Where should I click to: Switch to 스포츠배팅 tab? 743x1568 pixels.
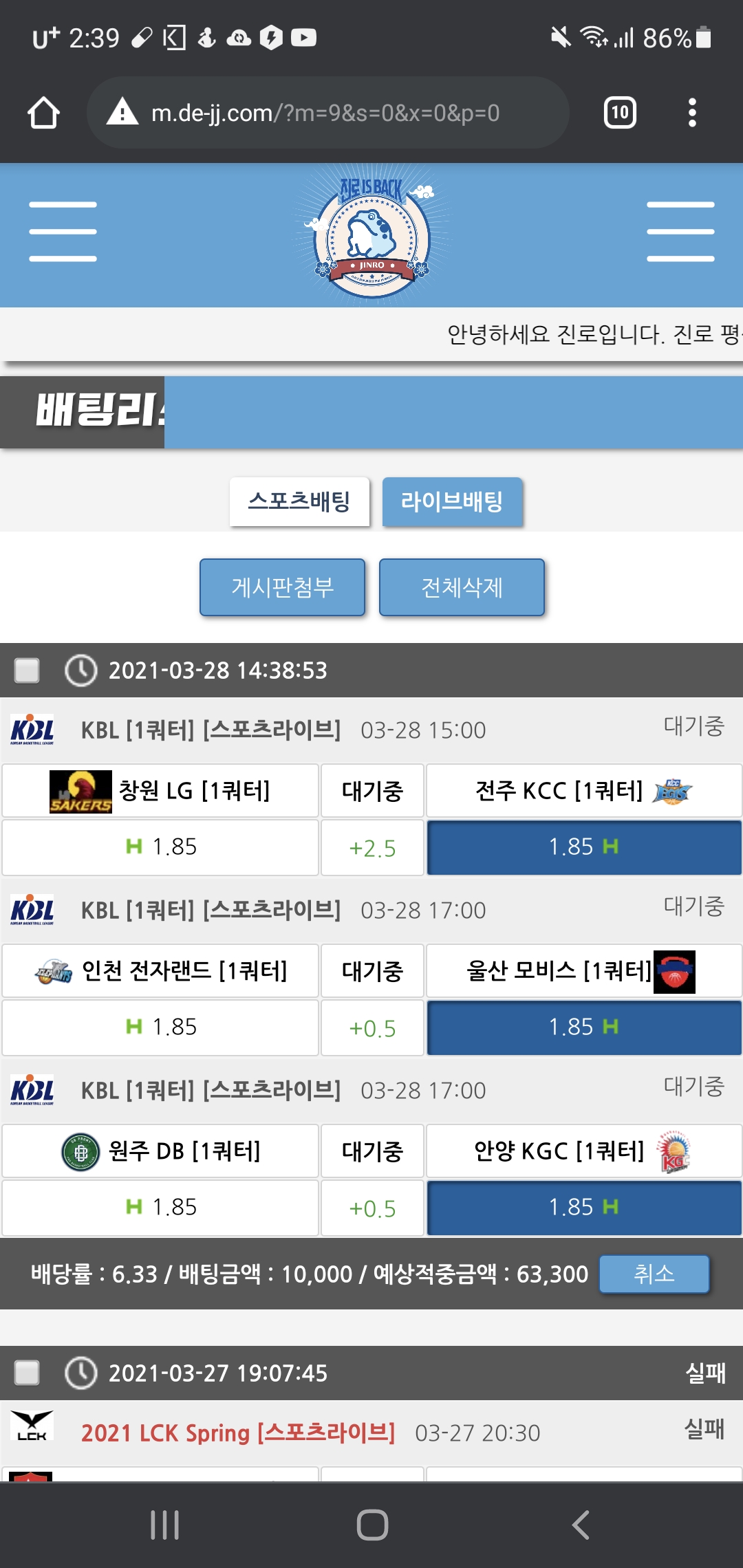[299, 501]
